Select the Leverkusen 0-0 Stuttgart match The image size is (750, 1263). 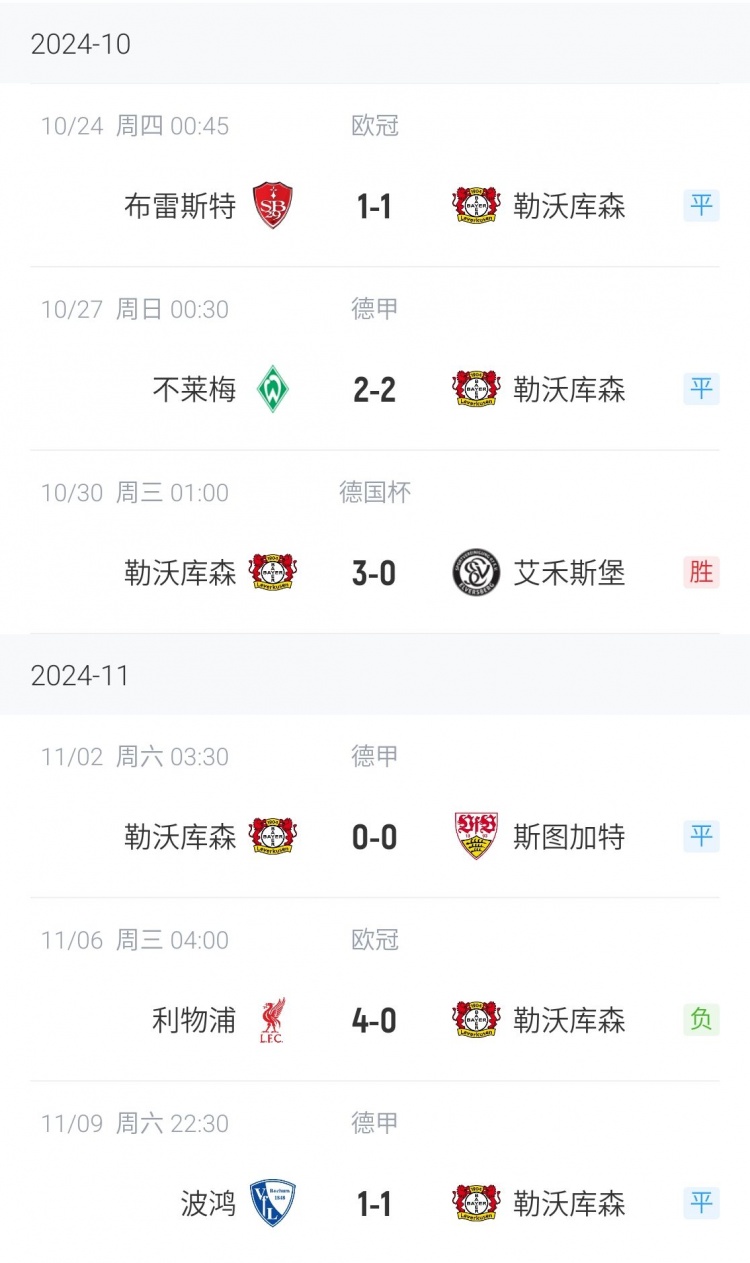(374, 837)
